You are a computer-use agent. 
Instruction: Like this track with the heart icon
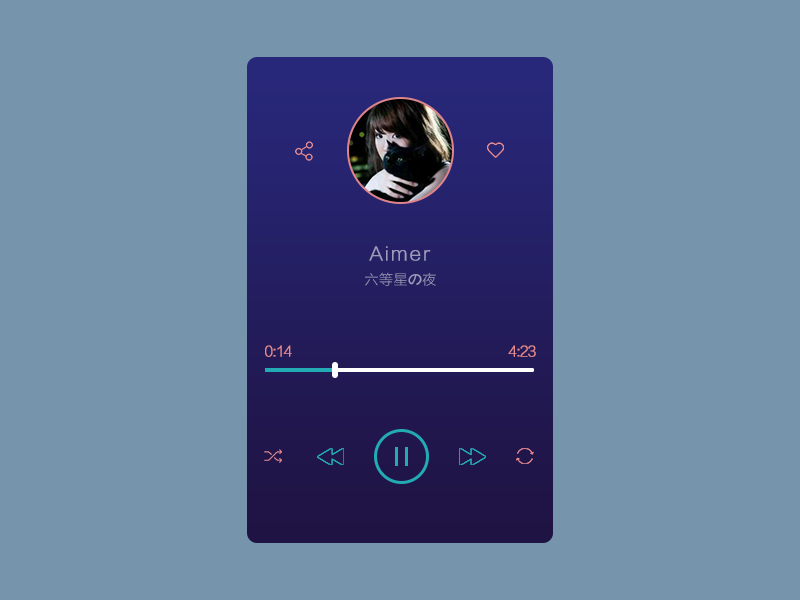tap(495, 150)
